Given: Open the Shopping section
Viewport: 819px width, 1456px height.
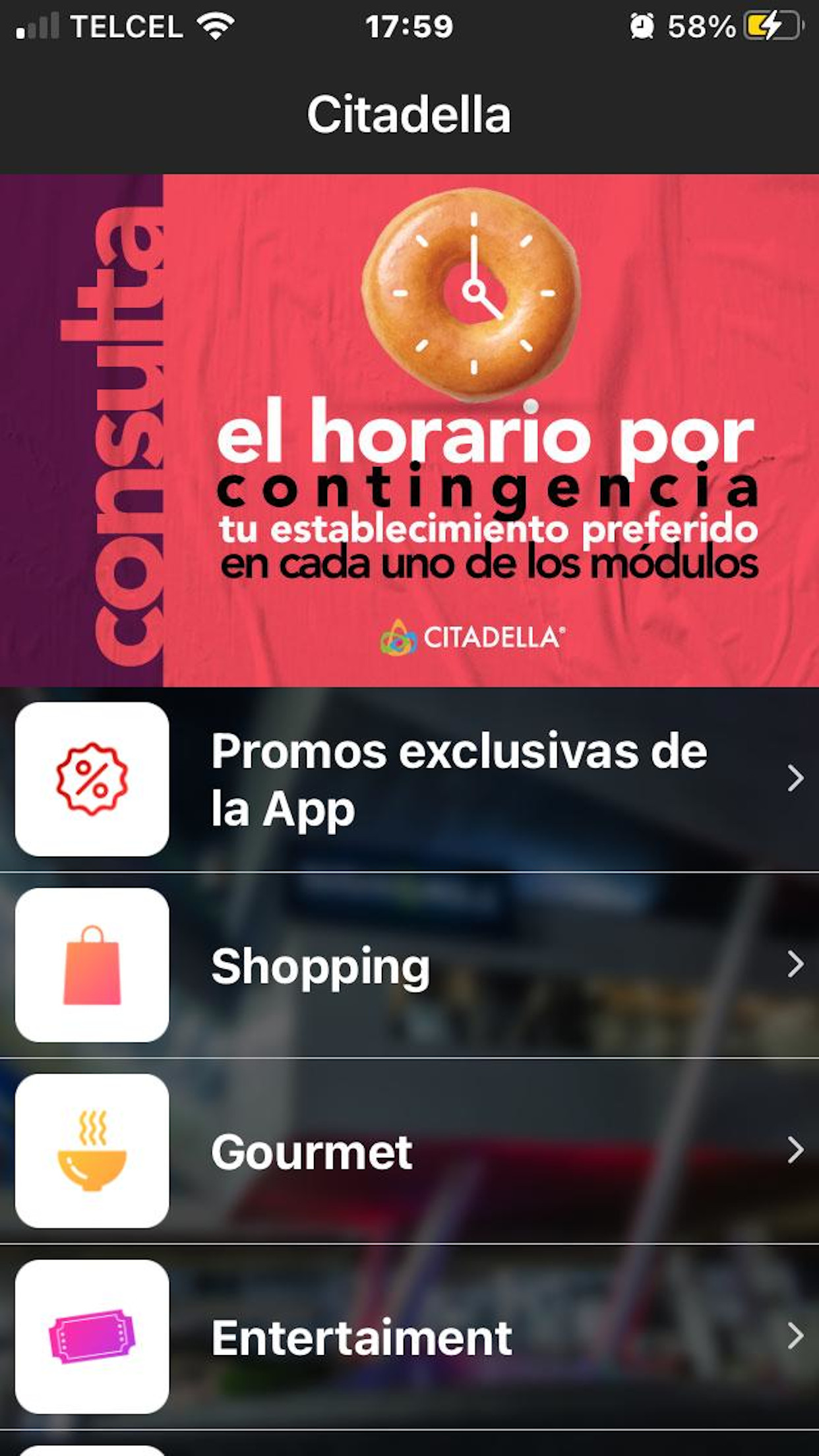Looking at the screenshot, I should (x=409, y=965).
